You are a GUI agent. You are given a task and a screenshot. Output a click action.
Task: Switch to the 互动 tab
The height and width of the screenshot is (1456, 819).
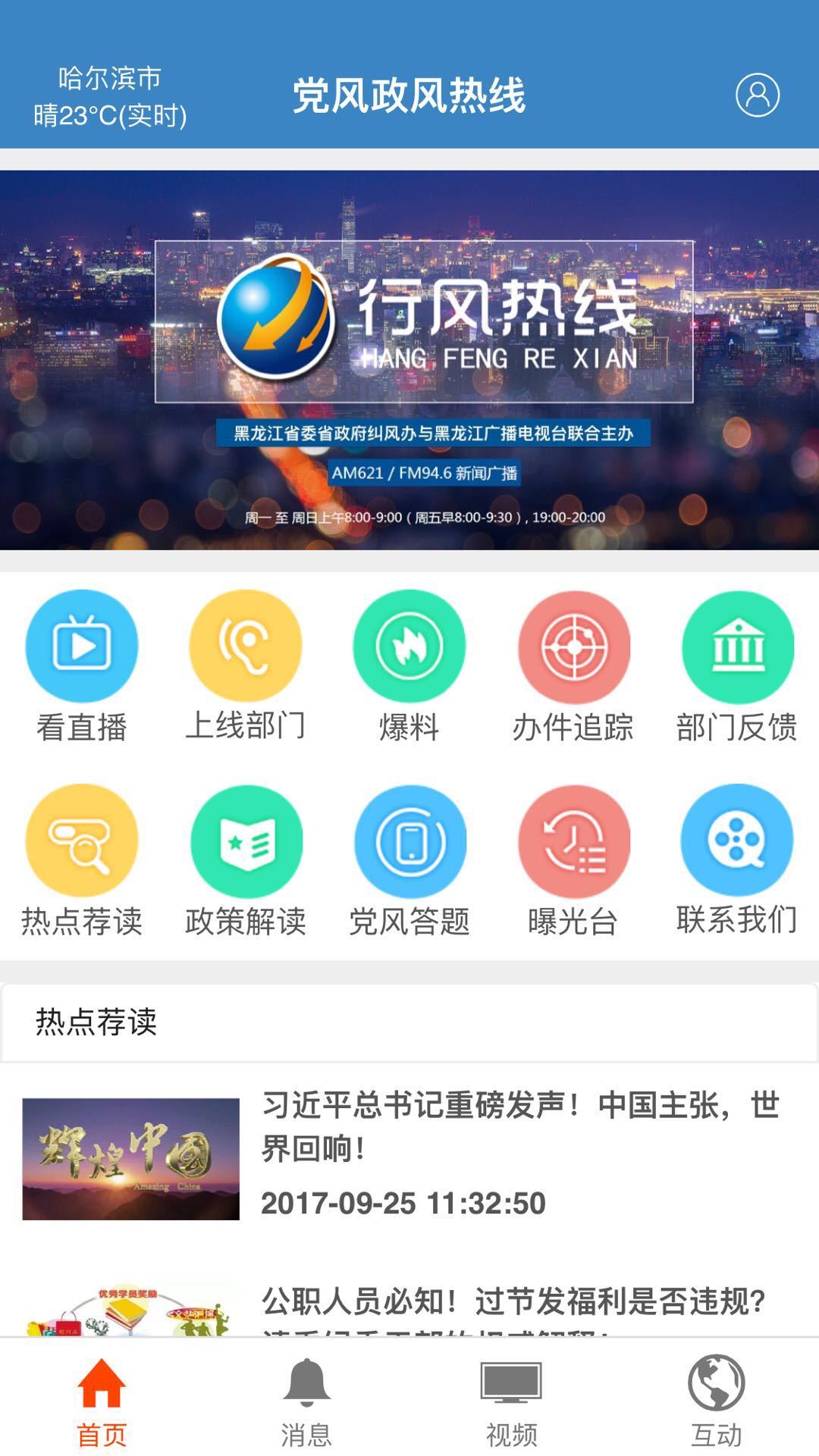716,1402
